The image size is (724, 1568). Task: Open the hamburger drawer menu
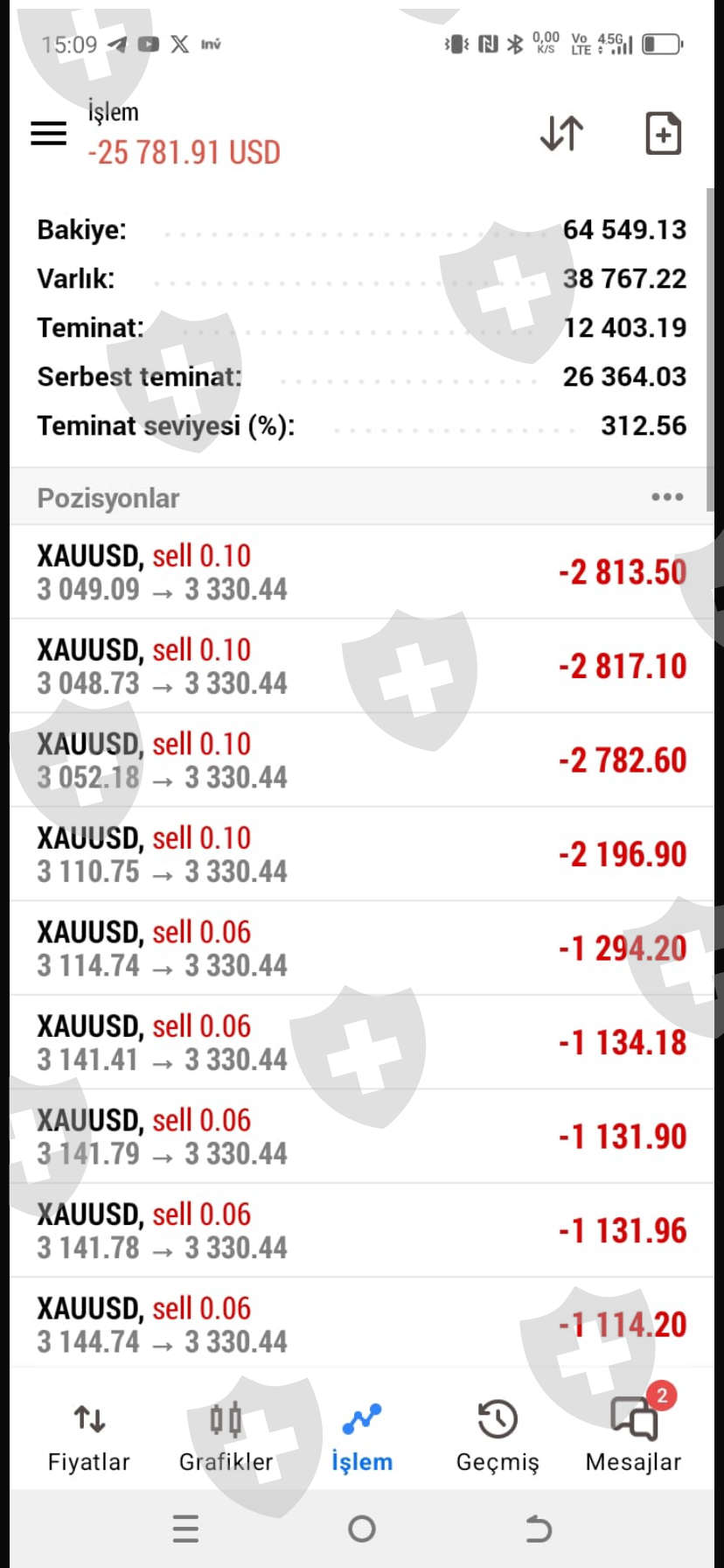coord(49,133)
